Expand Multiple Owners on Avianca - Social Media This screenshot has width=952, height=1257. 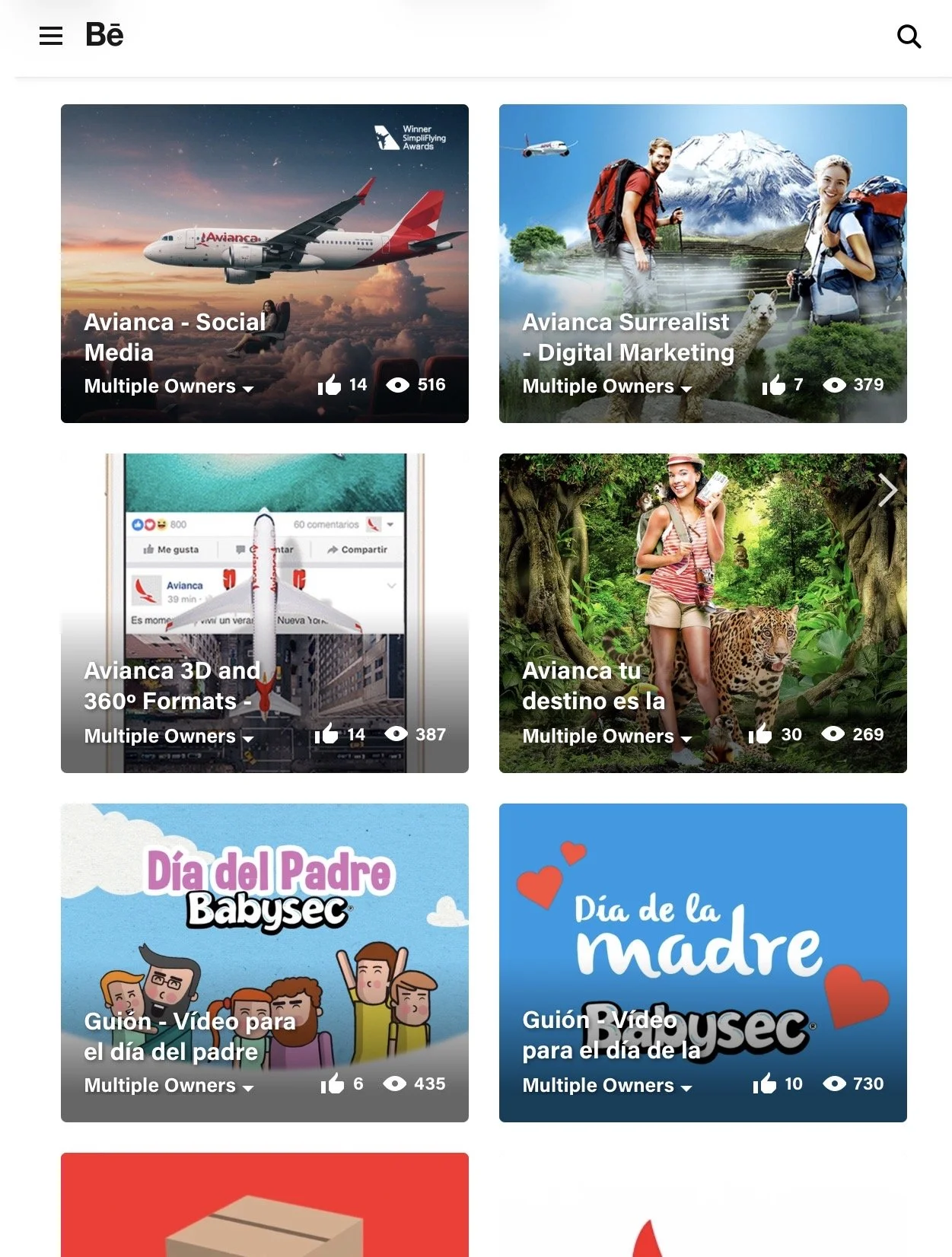(x=169, y=387)
